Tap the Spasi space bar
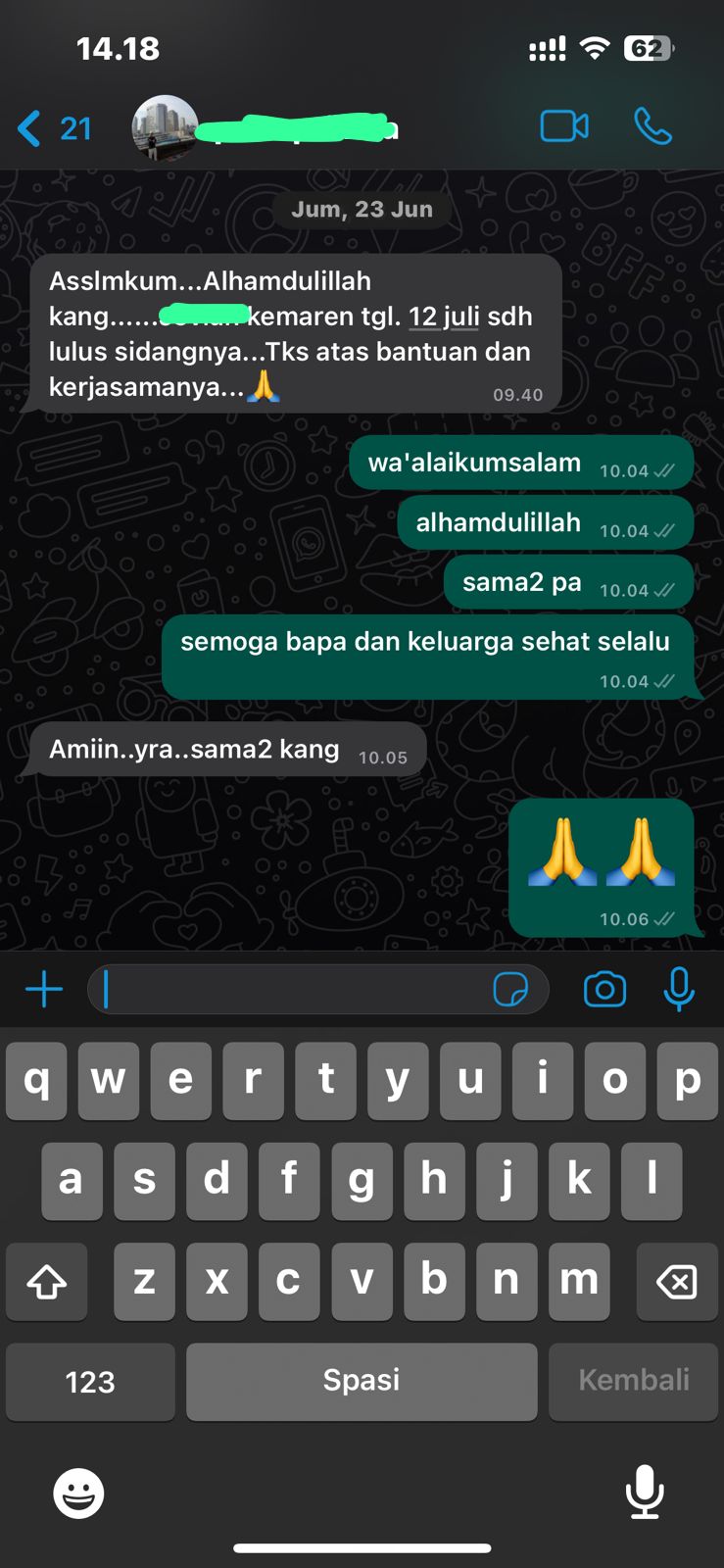This screenshot has width=724, height=1568. click(x=362, y=1382)
